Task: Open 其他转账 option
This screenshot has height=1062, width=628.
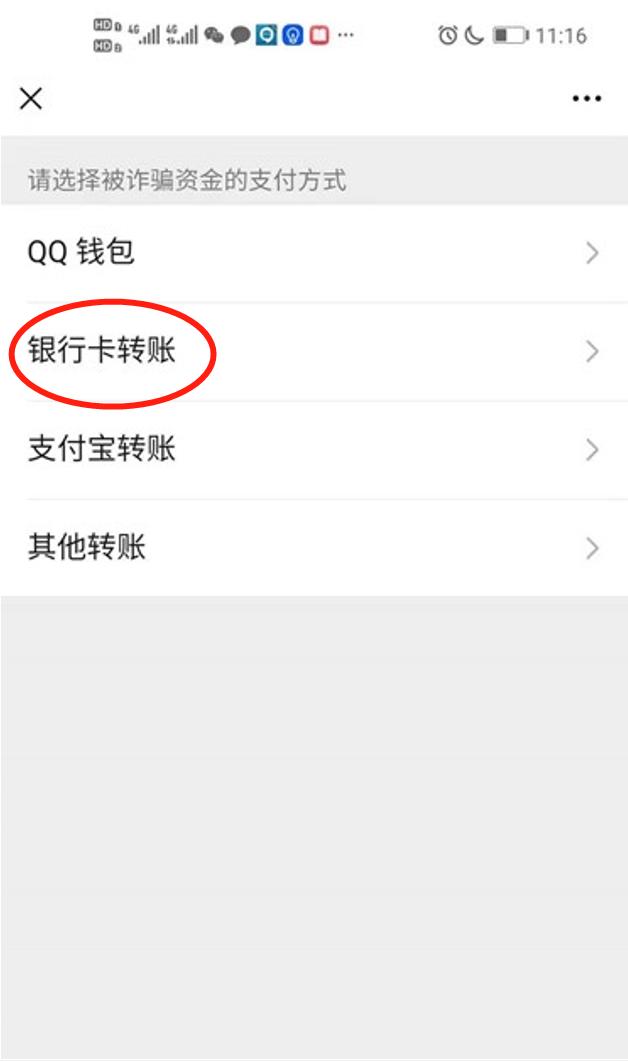Action: pos(314,548)
